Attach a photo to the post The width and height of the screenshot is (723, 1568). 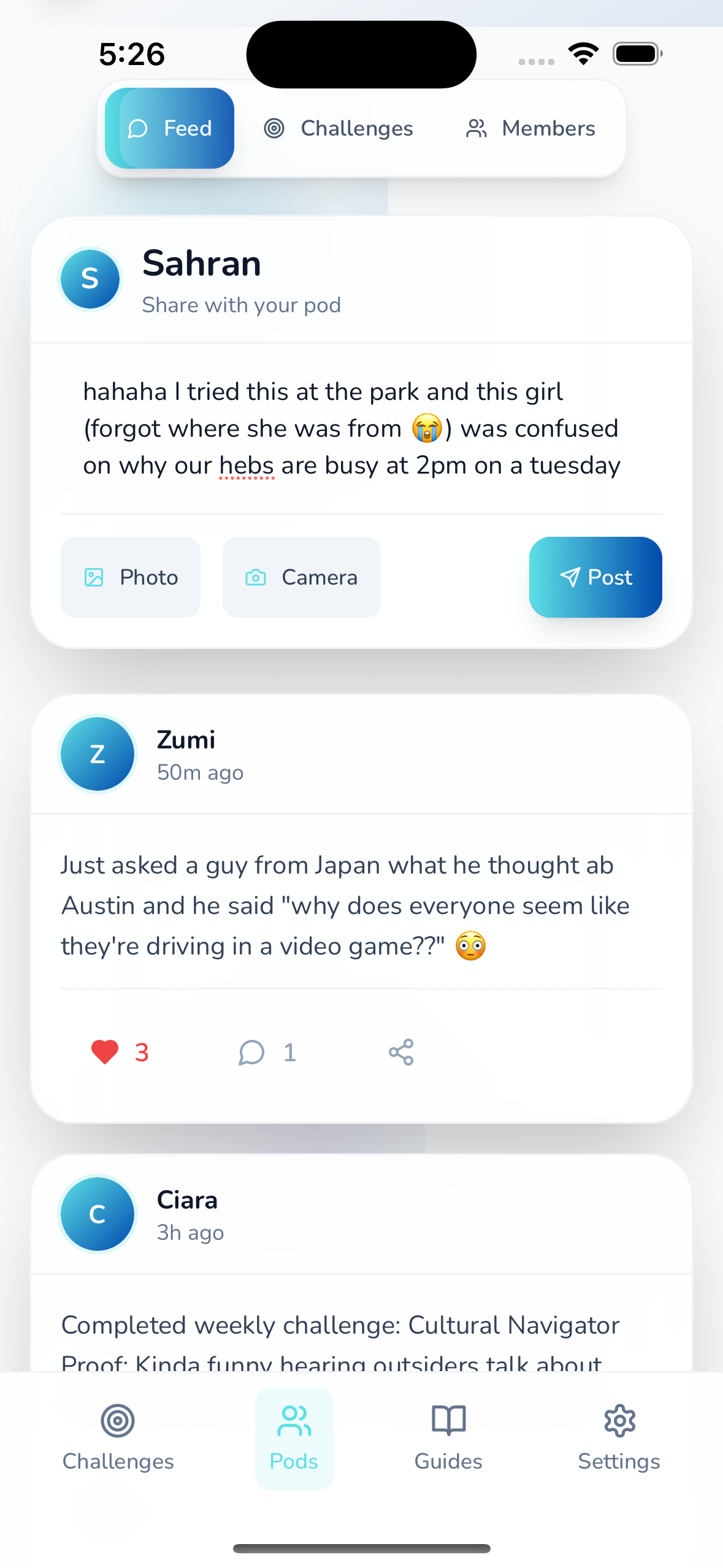pyautogui.click(x=131, y=577)
